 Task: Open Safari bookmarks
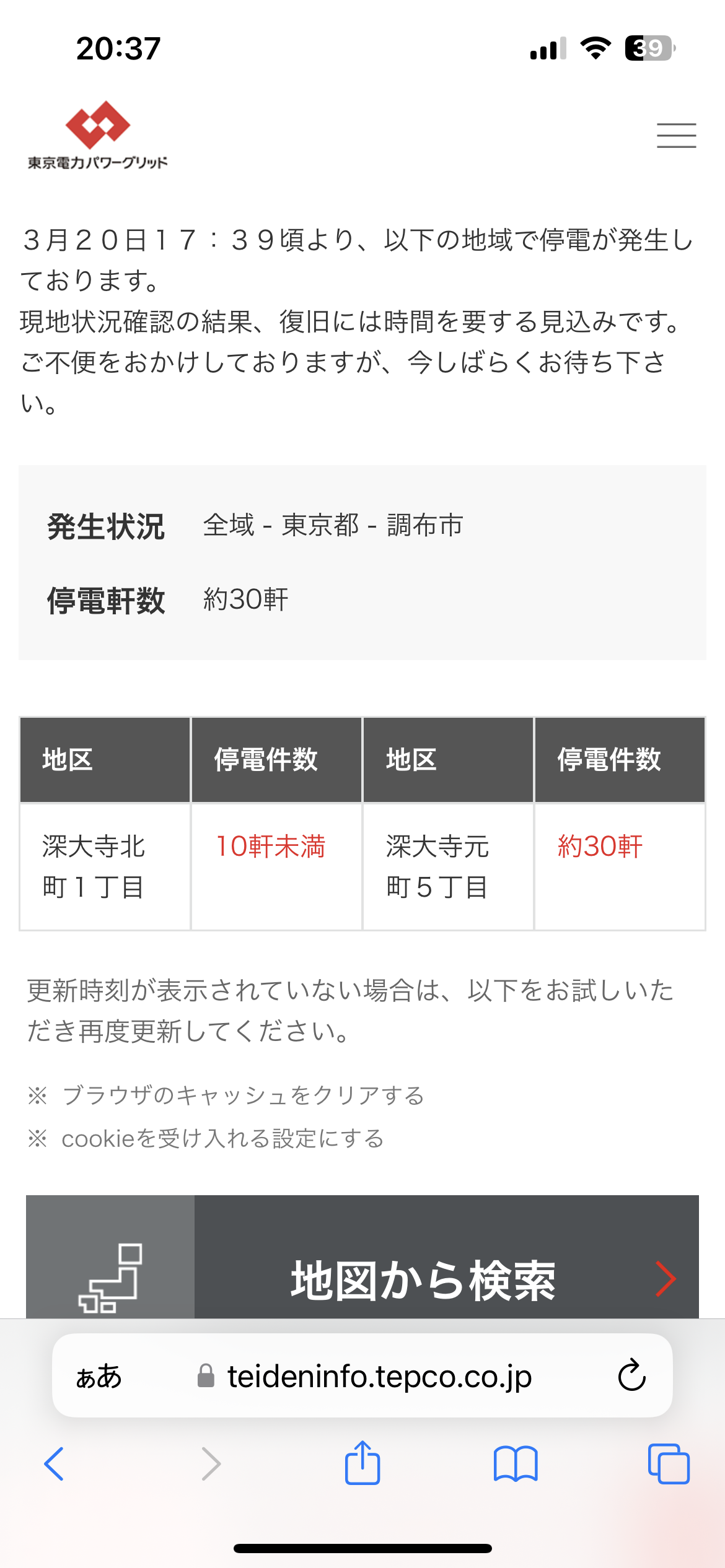click(x=516, y=1464)
